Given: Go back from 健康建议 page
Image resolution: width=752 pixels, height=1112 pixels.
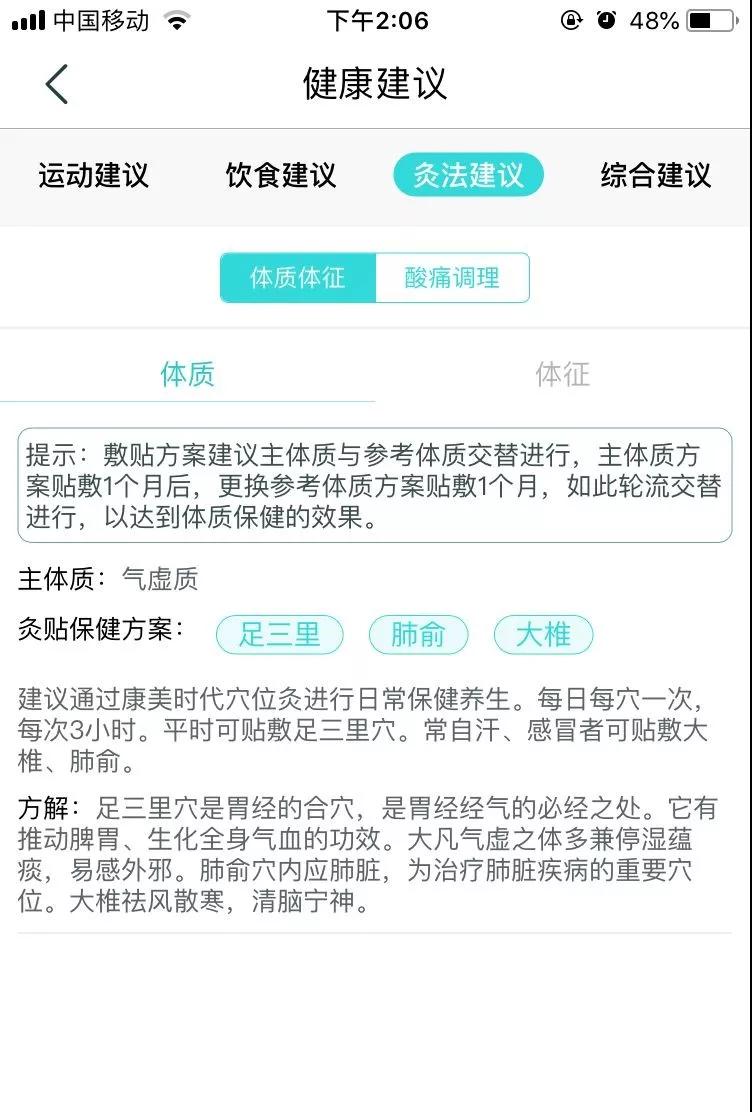Looking at the screenshot, I should [x=57, y=84].
